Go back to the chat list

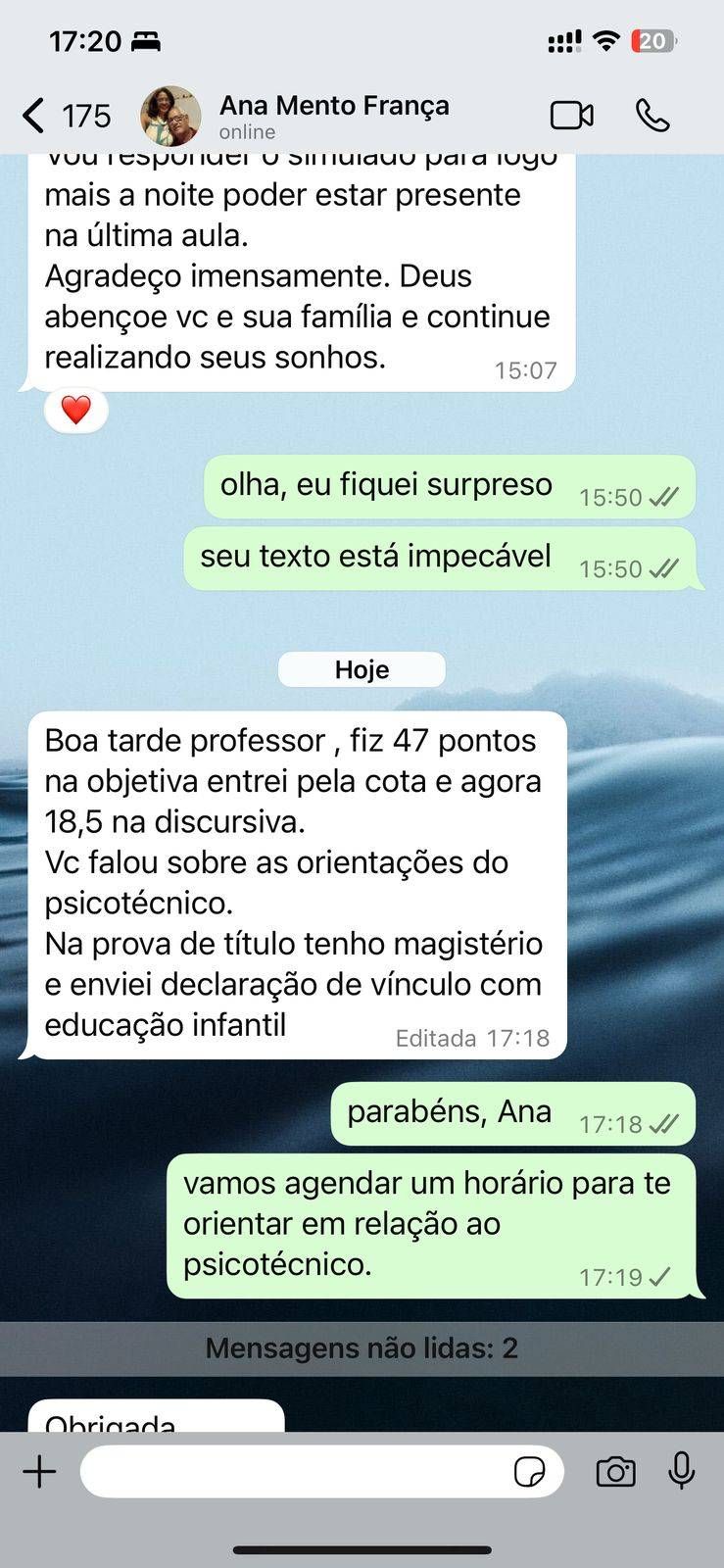34,116
